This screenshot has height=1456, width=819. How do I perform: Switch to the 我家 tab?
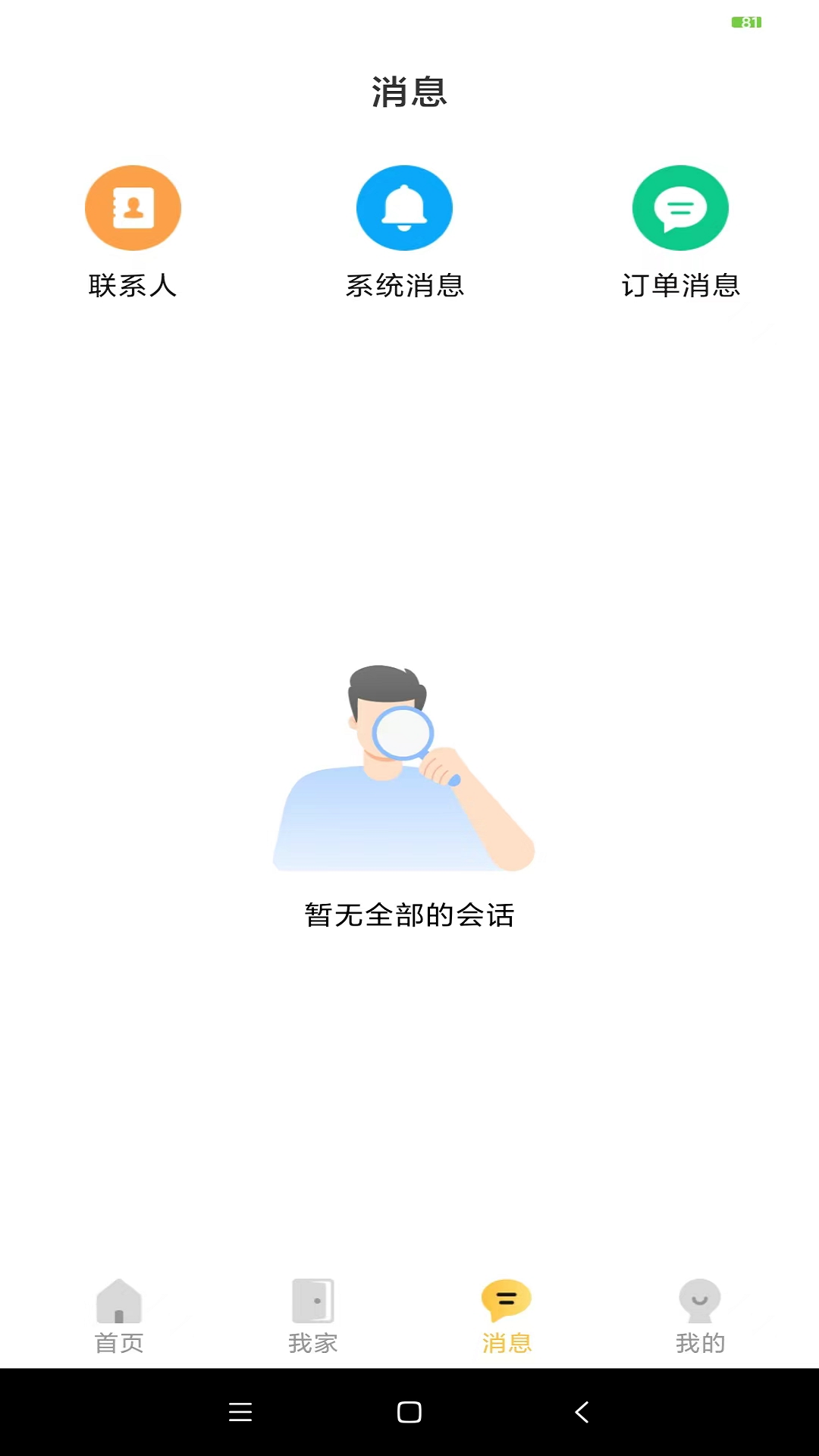[313, 1317]
